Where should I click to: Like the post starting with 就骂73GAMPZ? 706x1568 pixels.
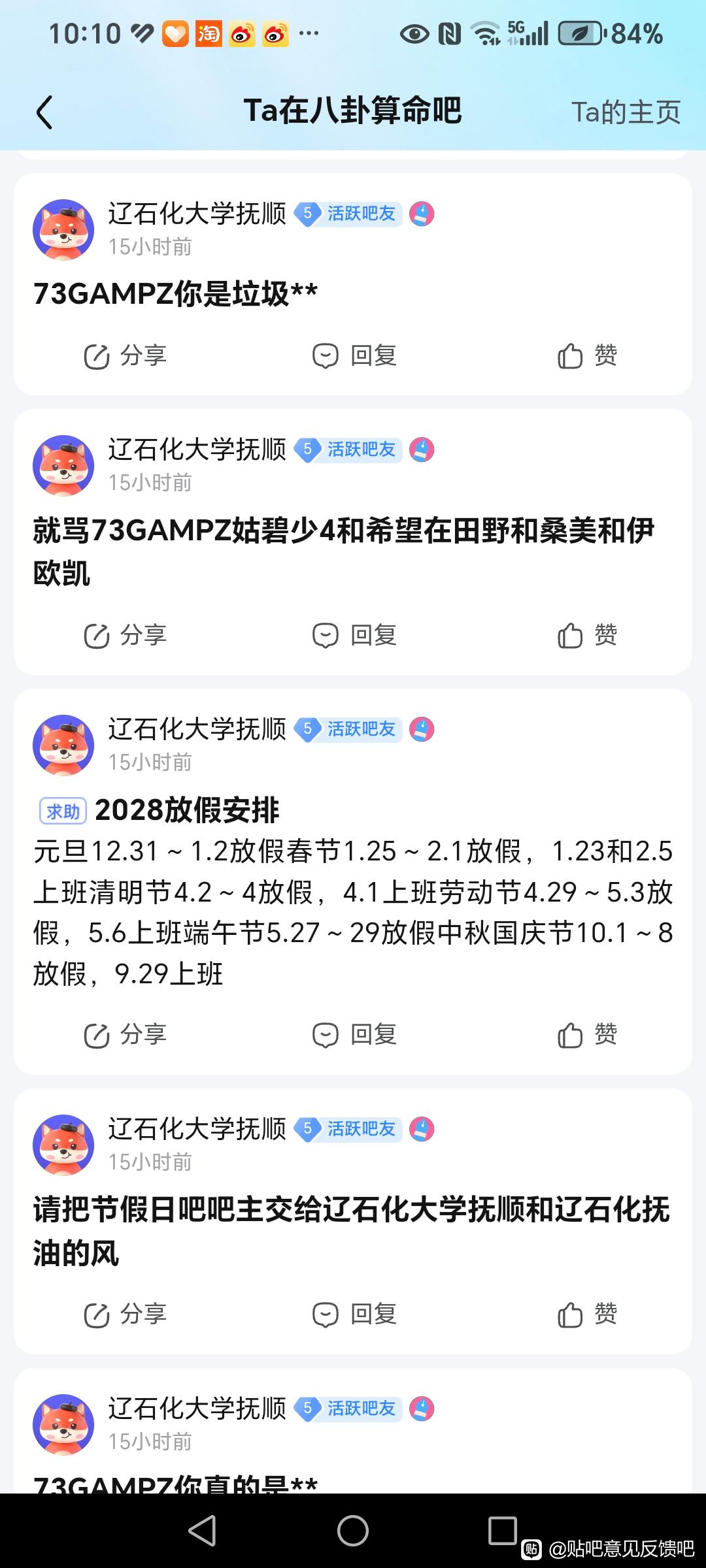point(587,636)
